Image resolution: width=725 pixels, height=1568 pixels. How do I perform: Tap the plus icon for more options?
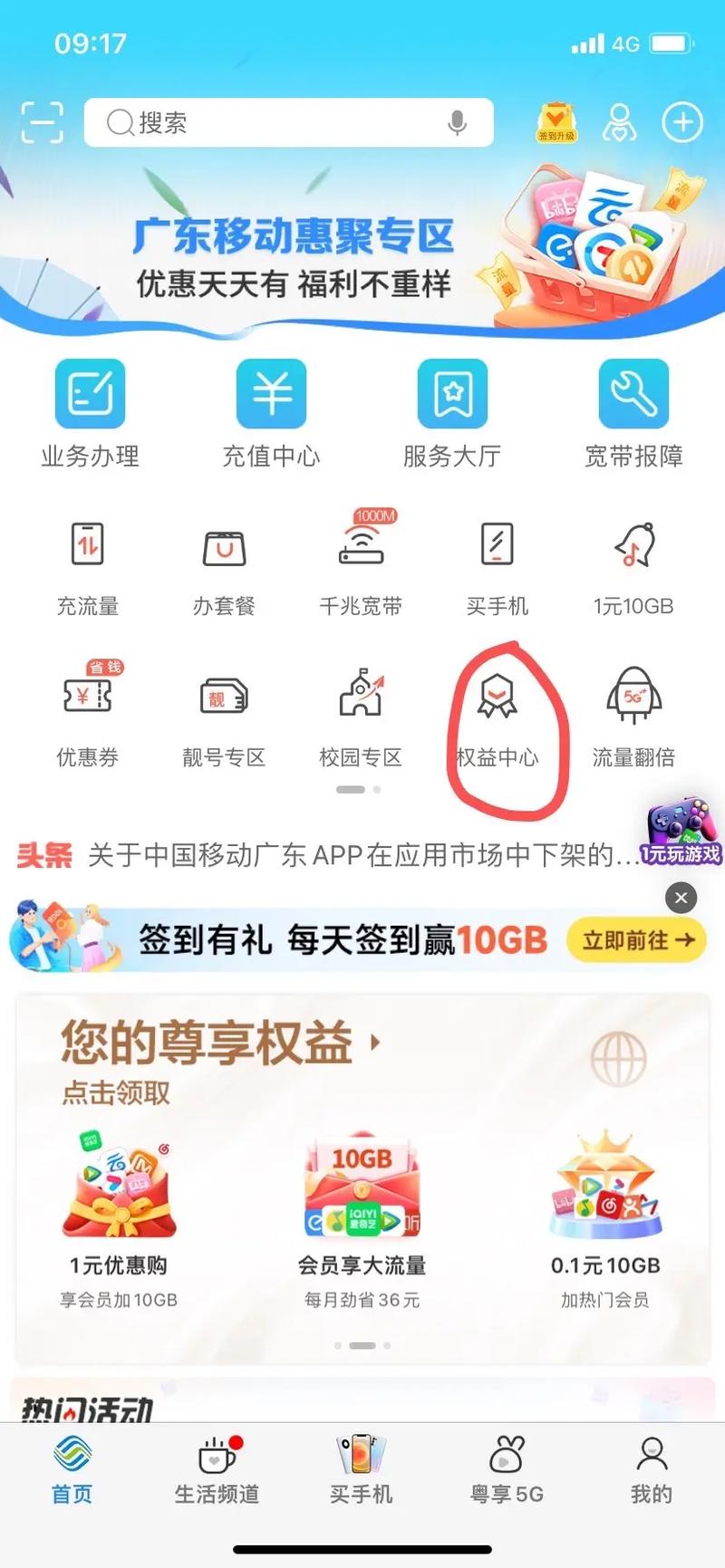[x=682, y=122]
